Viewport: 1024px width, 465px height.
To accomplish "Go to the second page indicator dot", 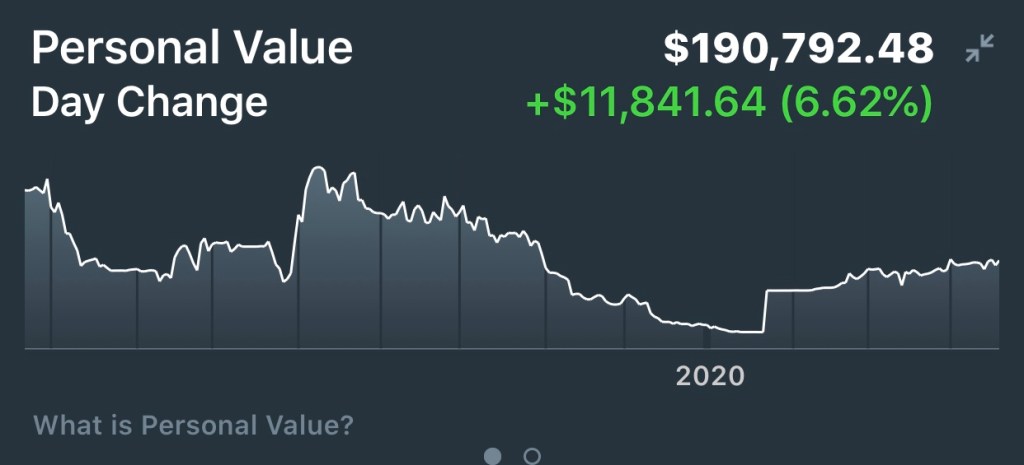I will coord(532,456).
